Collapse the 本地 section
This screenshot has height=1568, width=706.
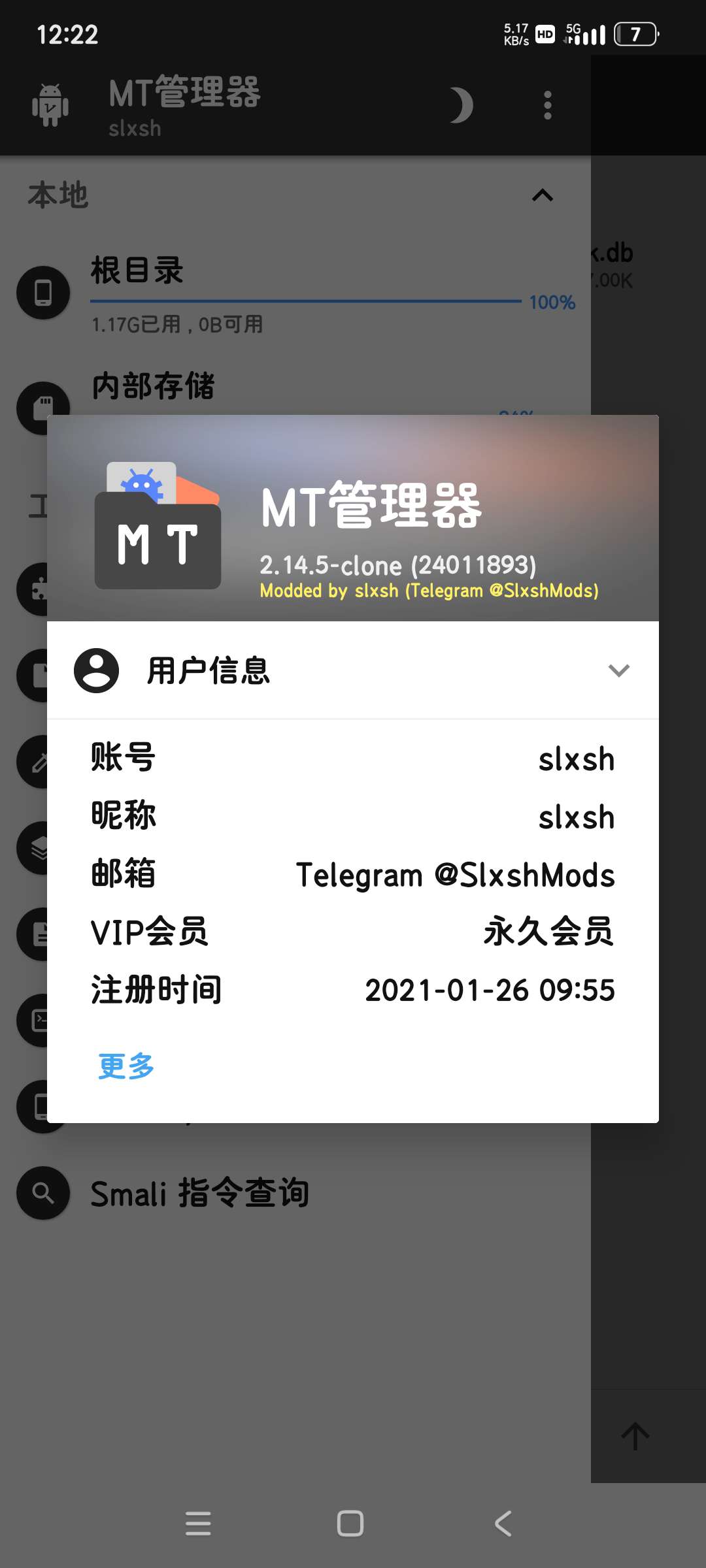[x=542, y=195]
